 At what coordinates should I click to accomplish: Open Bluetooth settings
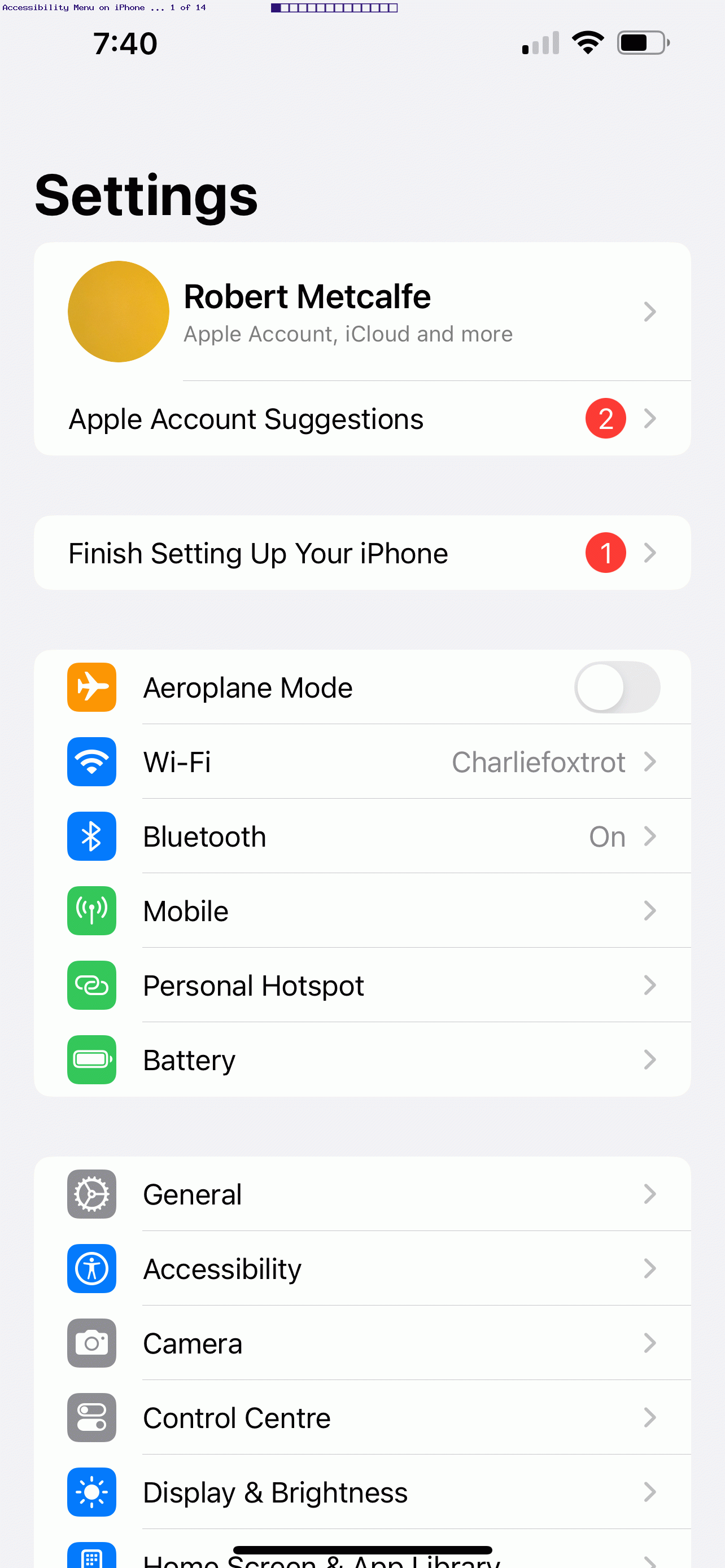(362, 836)
